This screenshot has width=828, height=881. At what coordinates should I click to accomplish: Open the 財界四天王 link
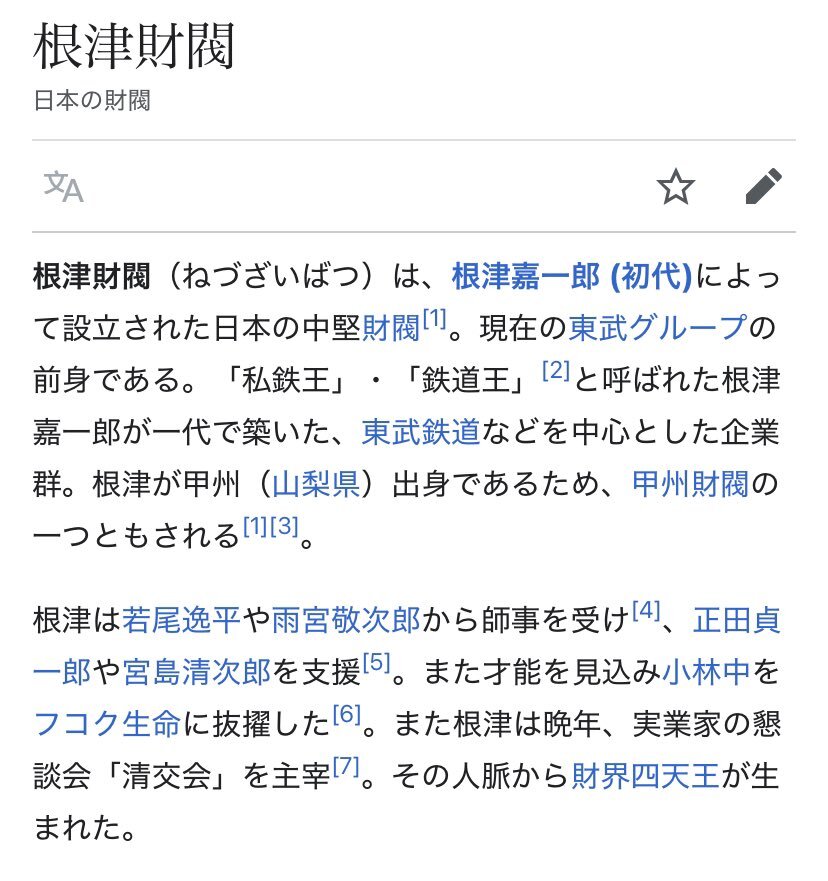(x=645, y=776)
